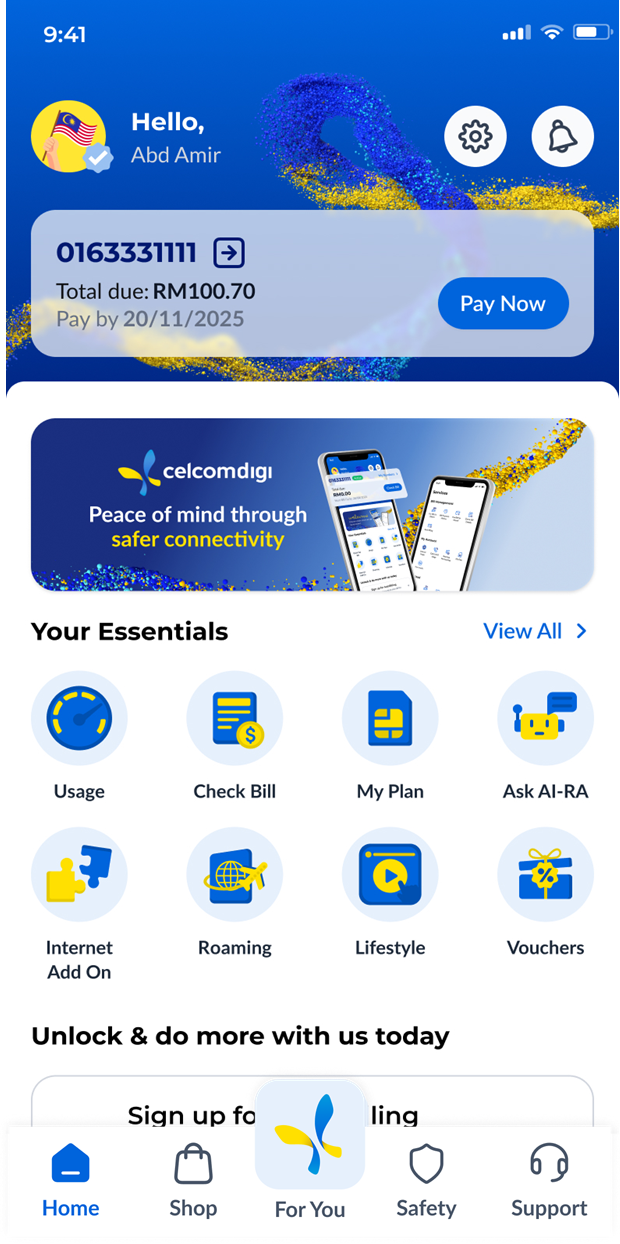The width and height of the screenshot is (620, 1244).
Task: Switch to the Shop tab
Action: (x=193, y=1182)
